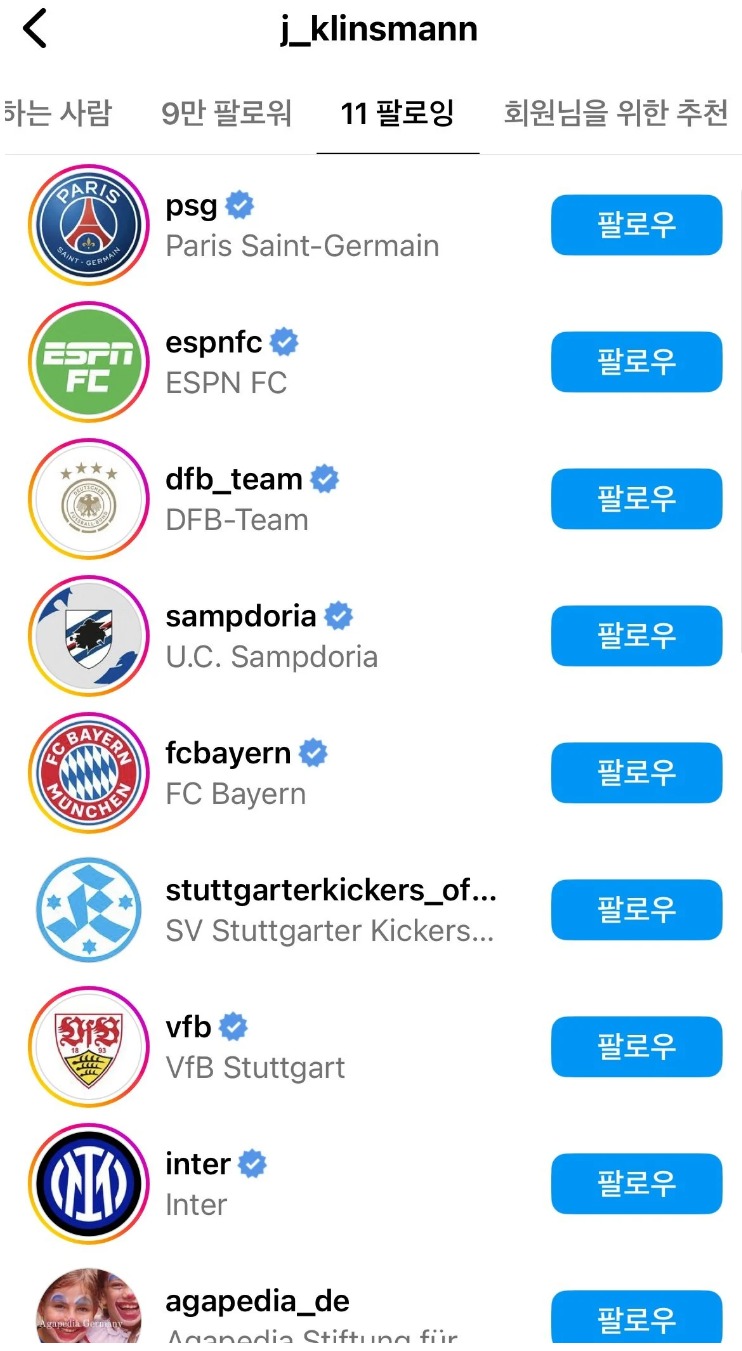The height and width of the screenshot is (1351, 742).
Task: Tap 팔로우 next to inter
Action: 636,1184
